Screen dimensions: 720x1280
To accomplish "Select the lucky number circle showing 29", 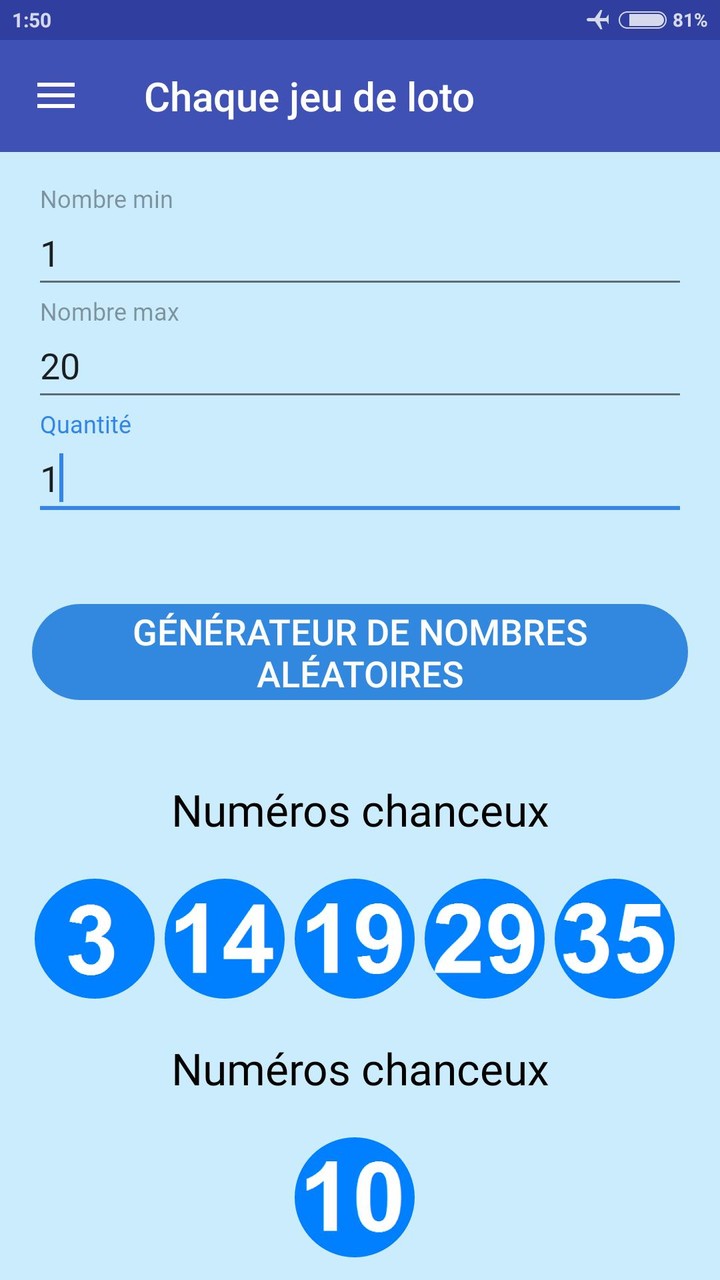I will click(x=484, y=938).
